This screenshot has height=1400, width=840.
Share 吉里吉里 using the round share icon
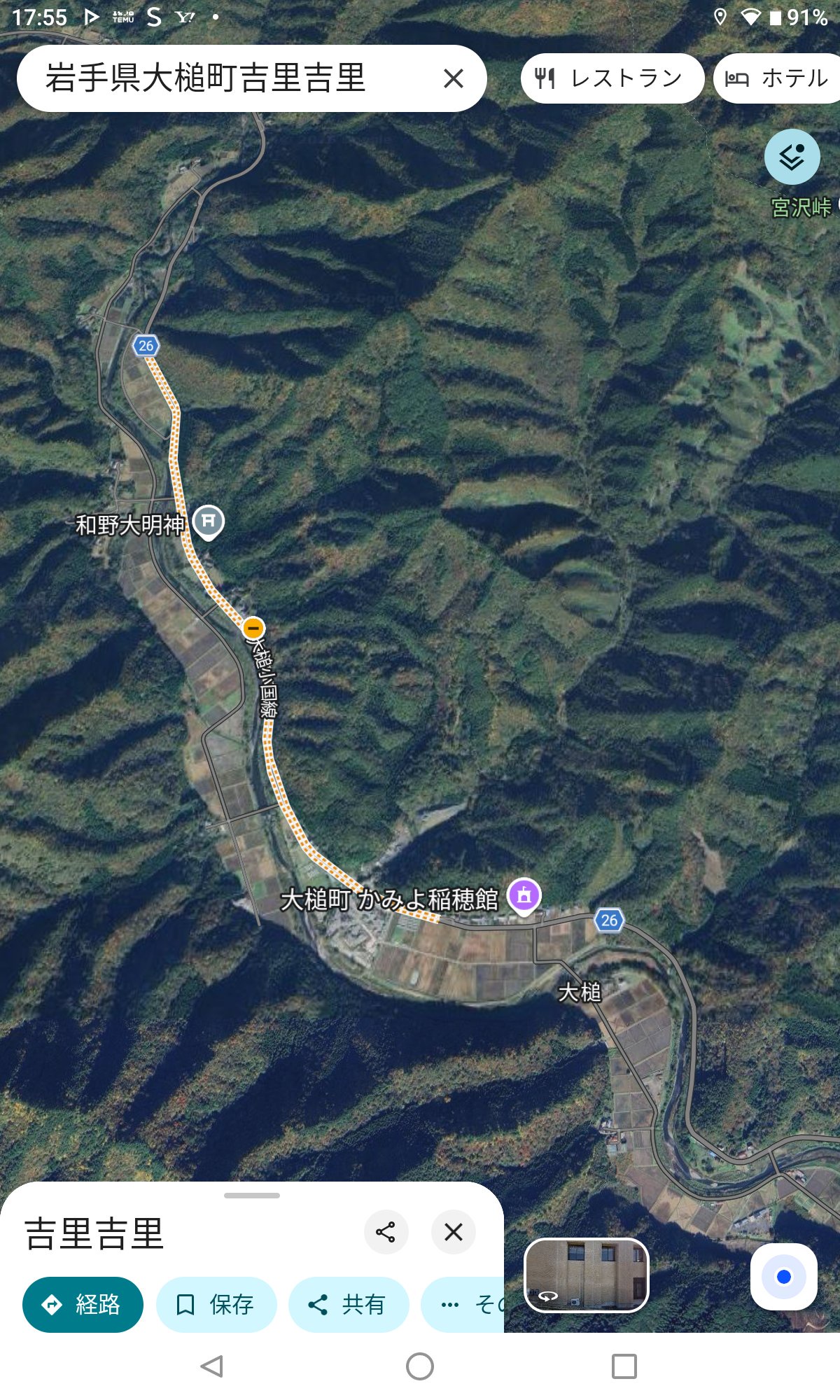[386, 1232]
